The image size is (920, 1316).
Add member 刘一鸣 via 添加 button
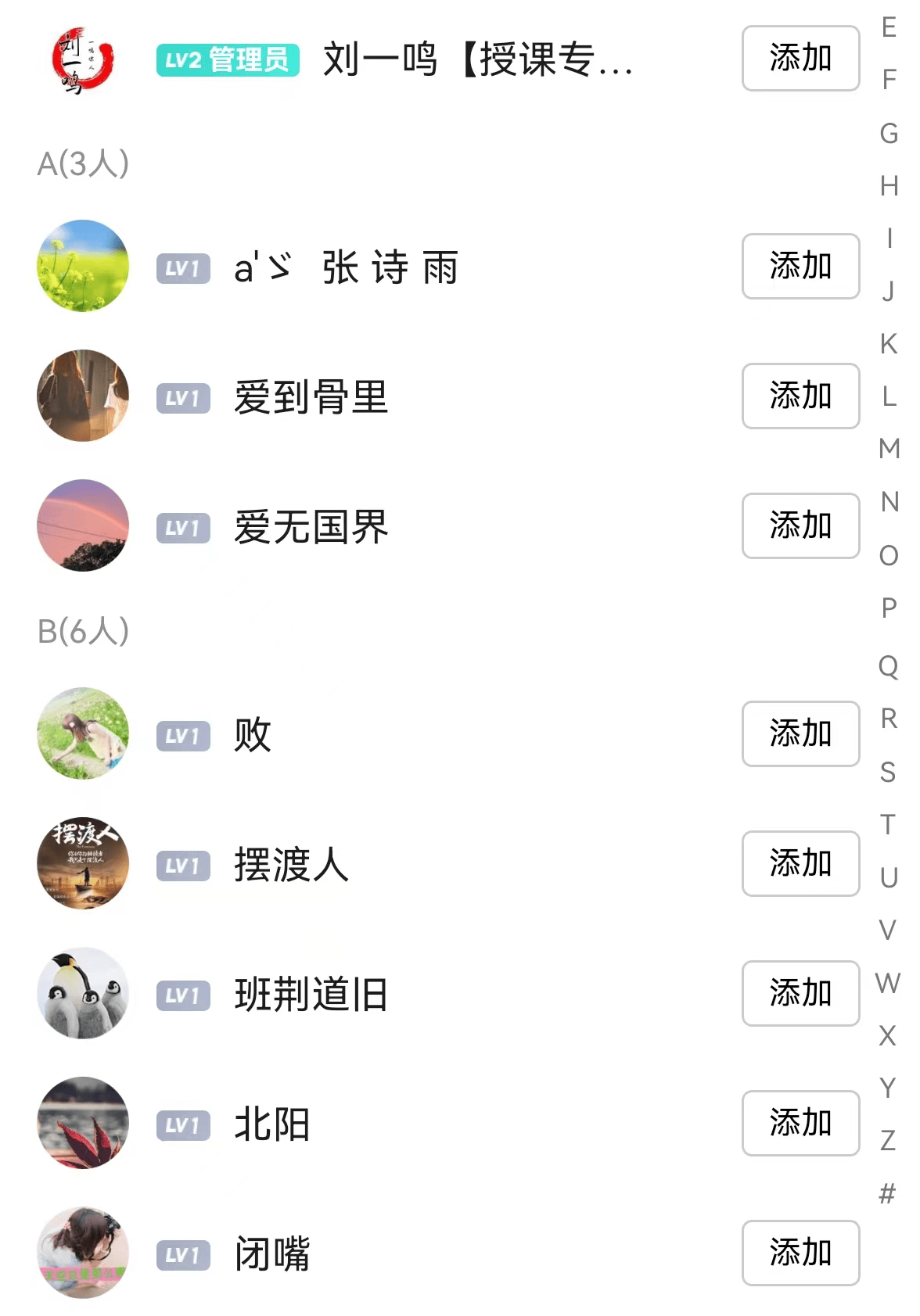coord(800,59)
